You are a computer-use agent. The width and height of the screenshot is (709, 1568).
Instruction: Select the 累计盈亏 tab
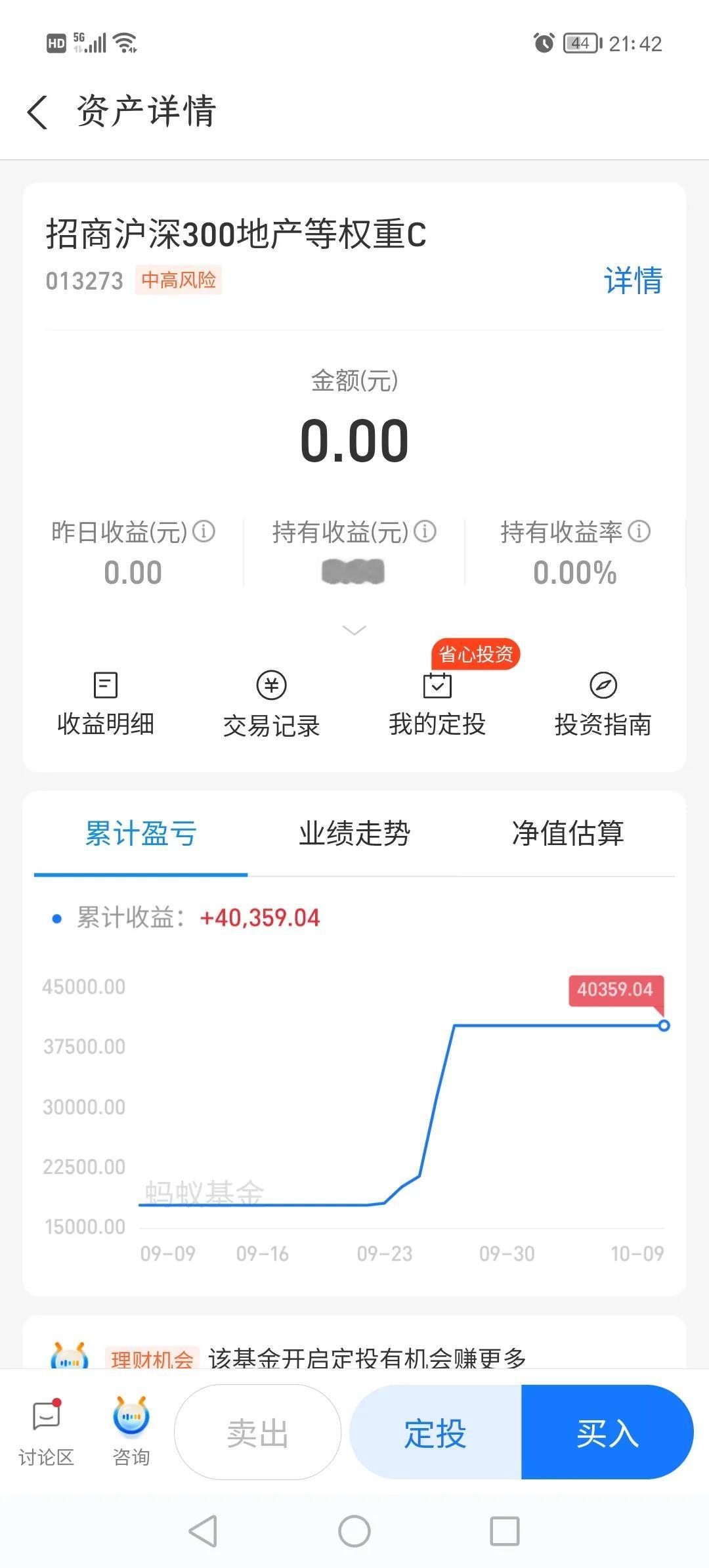point(140,834)
